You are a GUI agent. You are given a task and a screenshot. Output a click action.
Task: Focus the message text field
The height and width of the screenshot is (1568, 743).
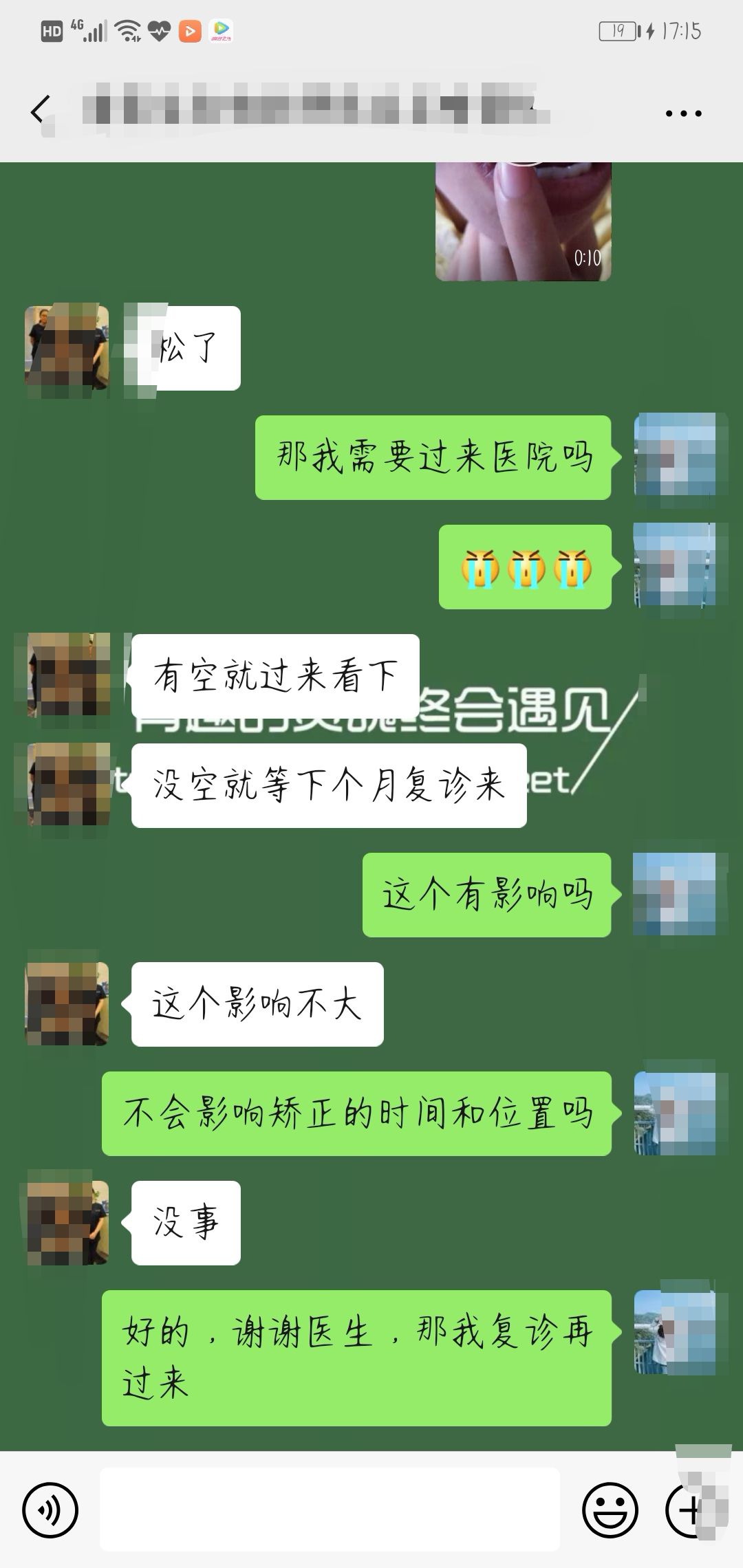tap(330, 1510)
